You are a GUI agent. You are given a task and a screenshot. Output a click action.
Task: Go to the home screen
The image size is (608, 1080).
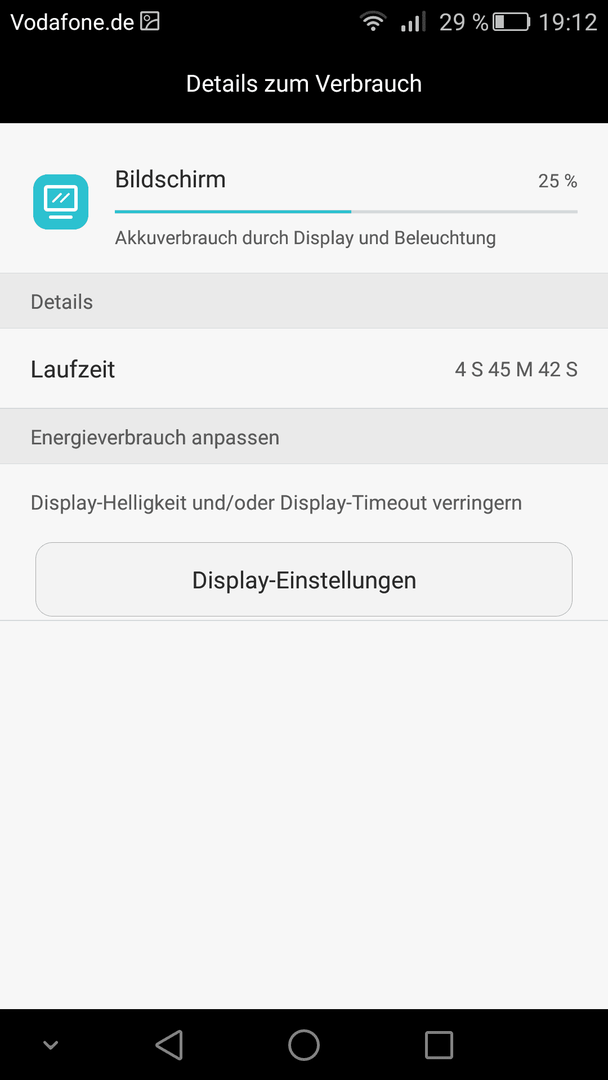(x=304, y=1044)
